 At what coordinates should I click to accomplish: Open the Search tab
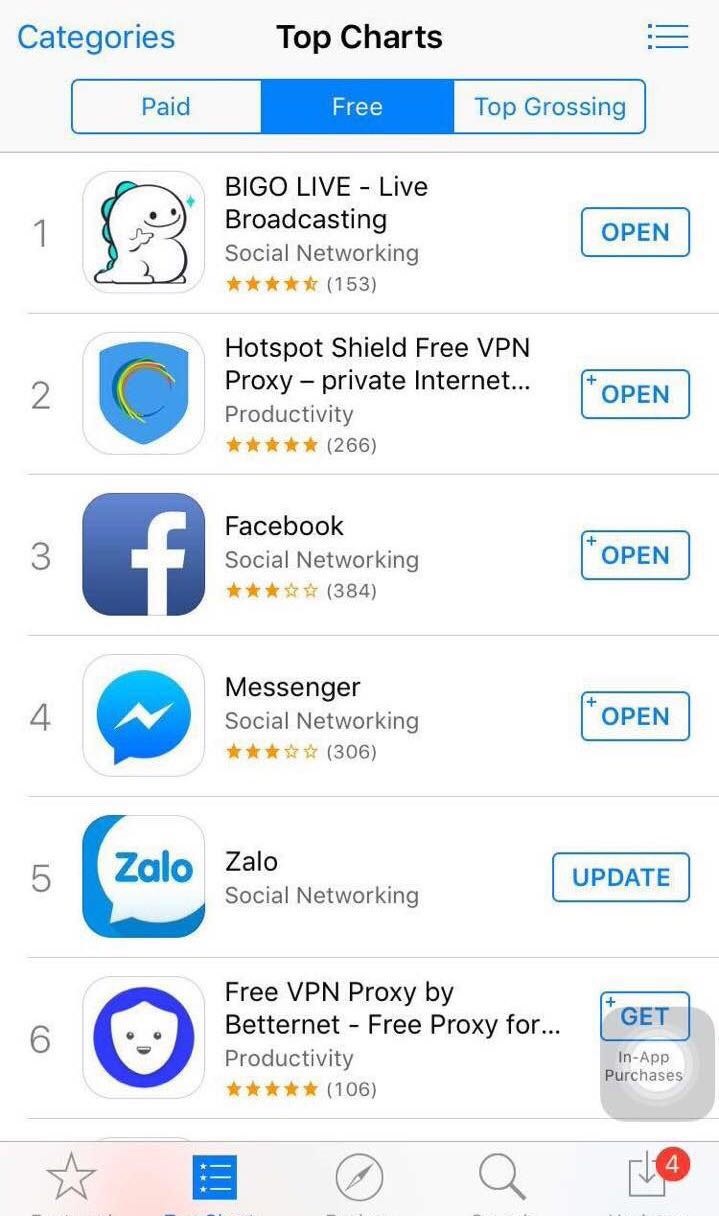[501, 1180]
